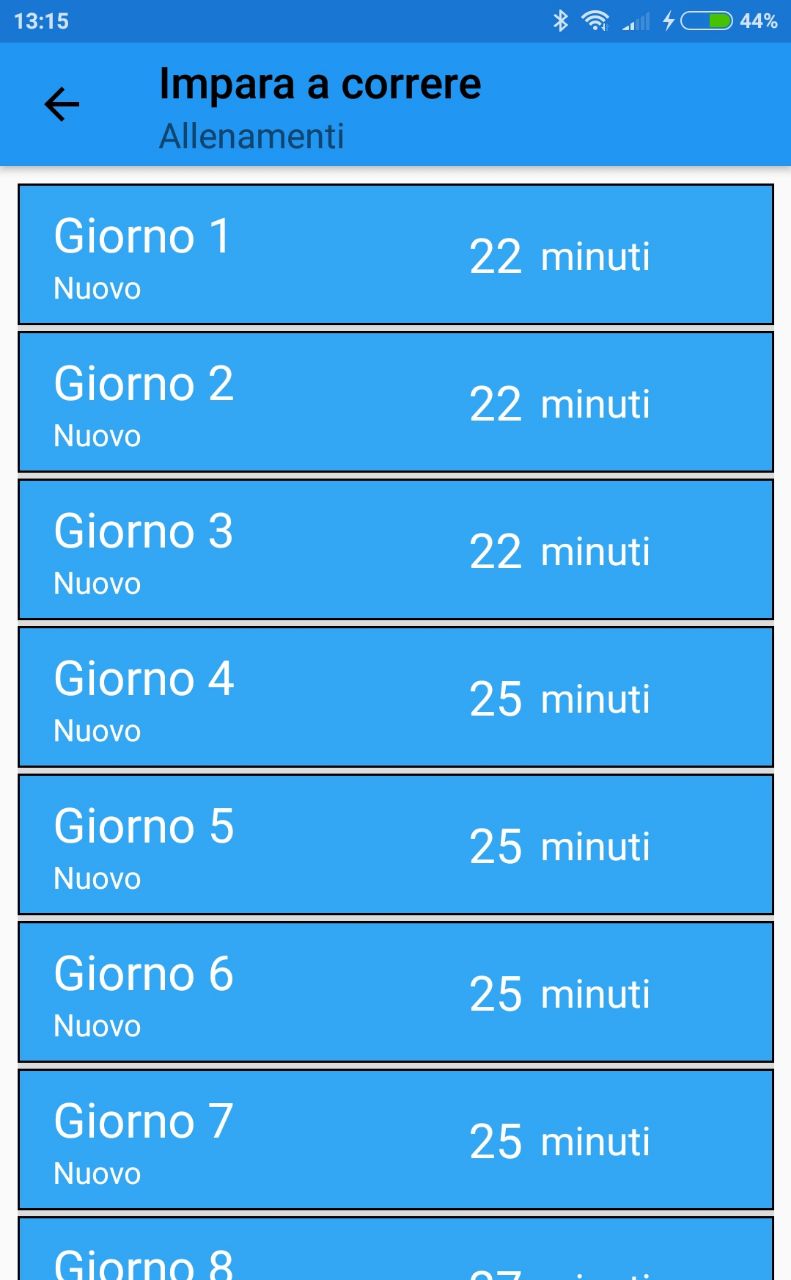
Task: Open the Giorno 1 workout
Action: tap(396, 254)
